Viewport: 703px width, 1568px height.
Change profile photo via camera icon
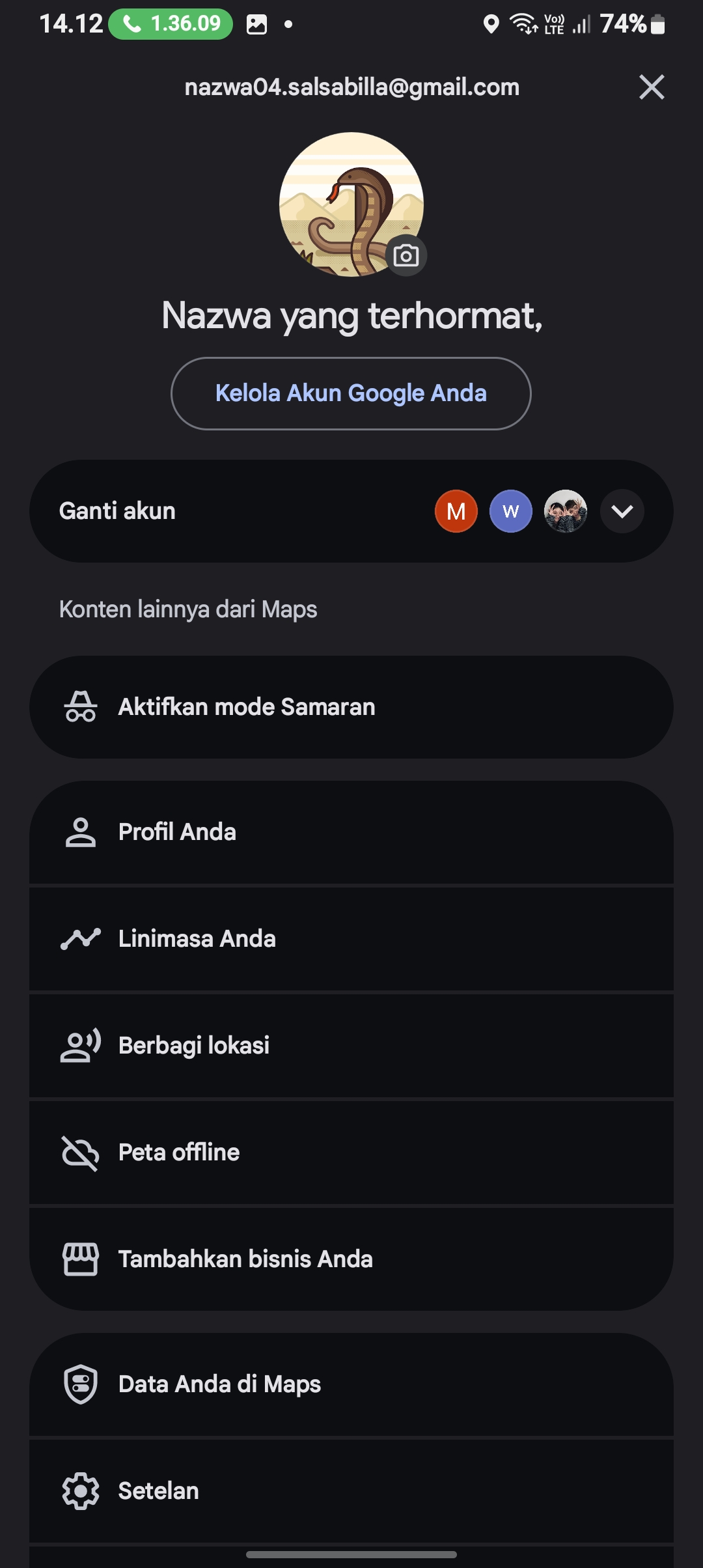[x=406, y=255]
